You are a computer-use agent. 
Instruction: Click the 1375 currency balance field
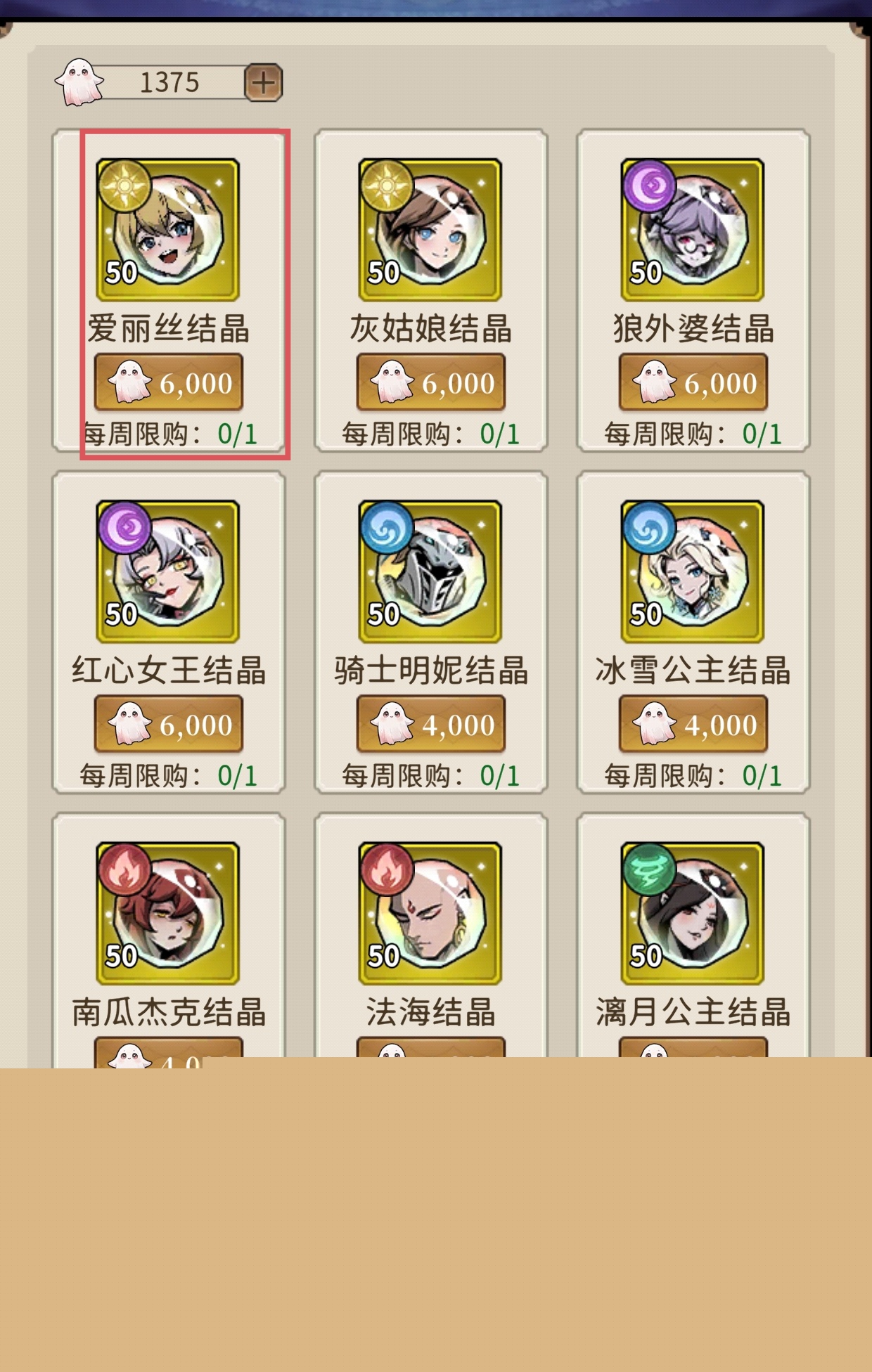pos(169,82)
